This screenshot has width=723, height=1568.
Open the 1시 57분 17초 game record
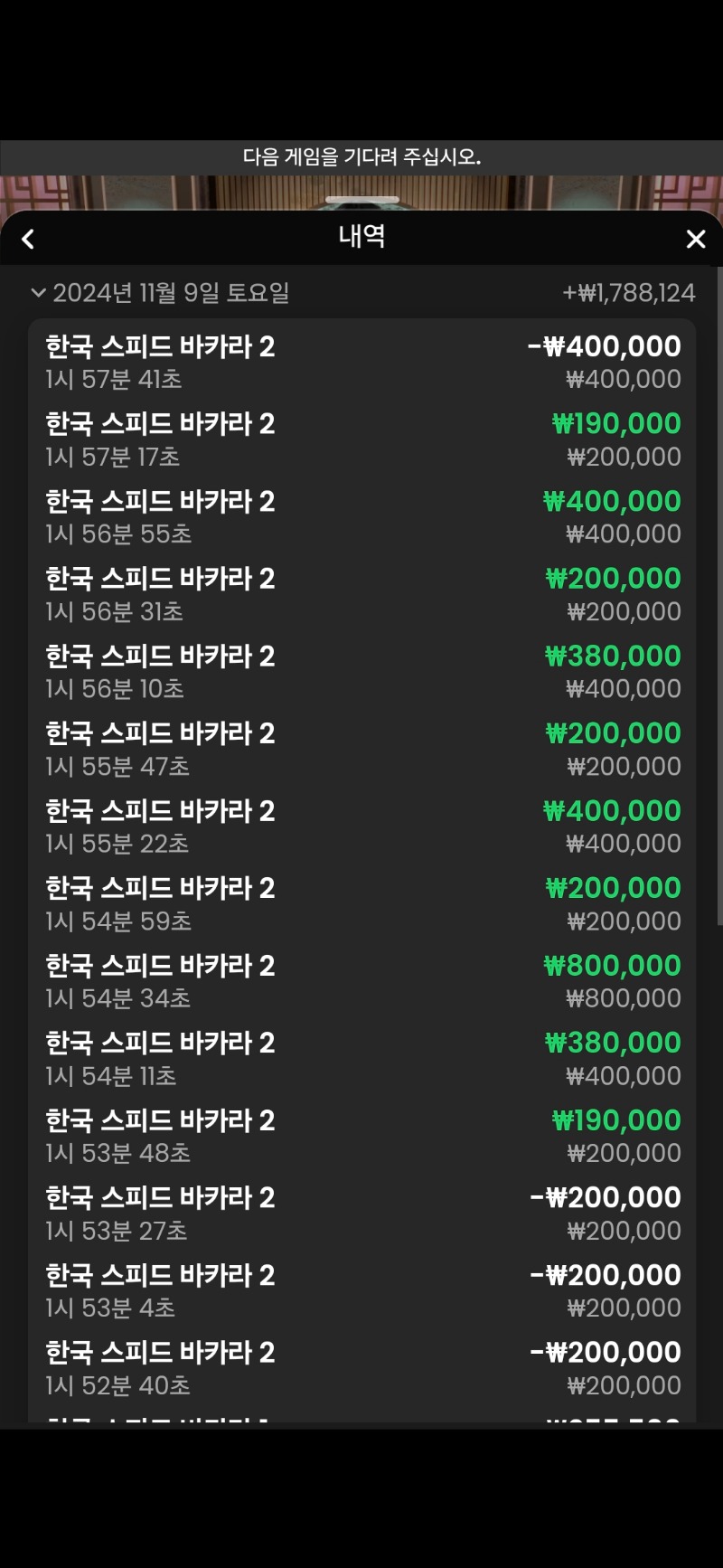(362, 439)
